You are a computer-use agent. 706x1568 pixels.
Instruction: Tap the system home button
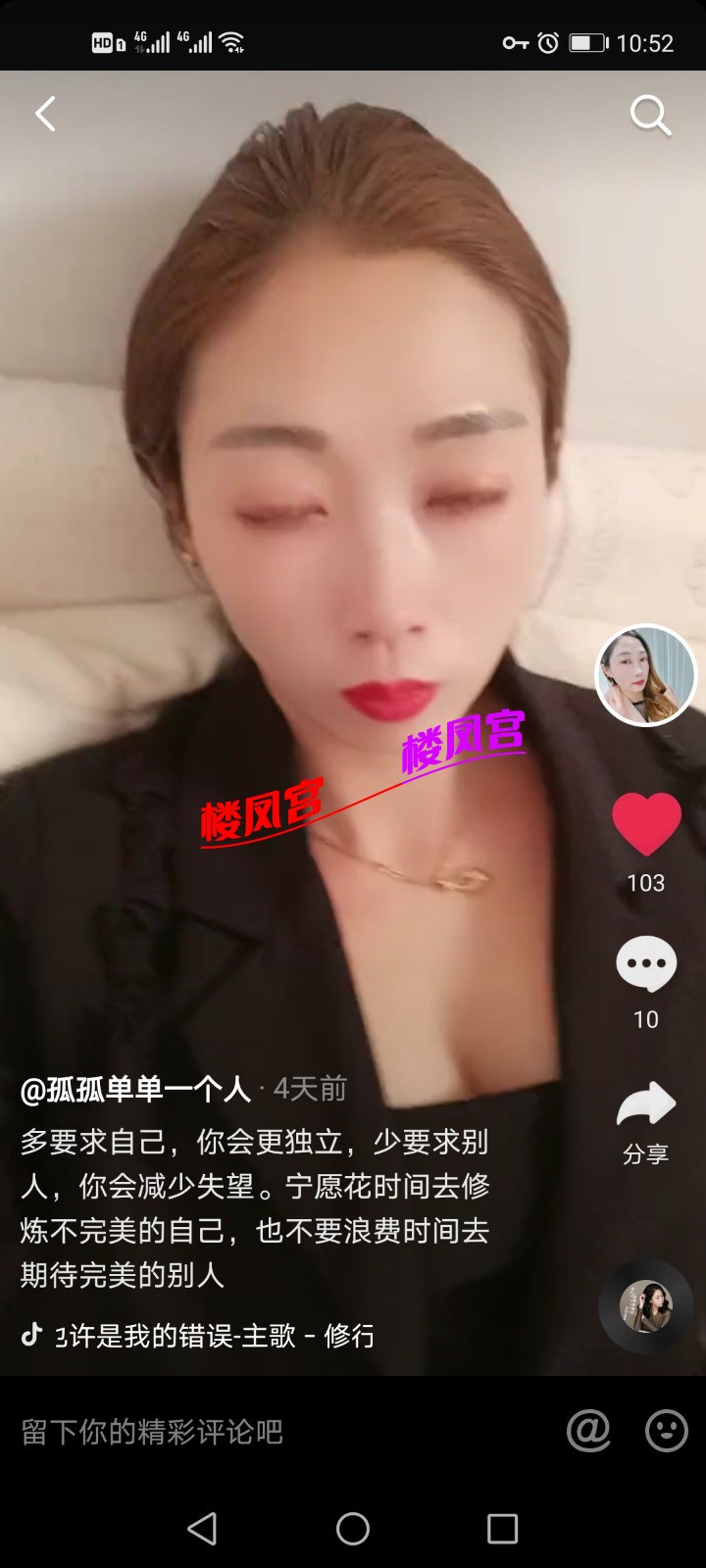point(353,1529)
